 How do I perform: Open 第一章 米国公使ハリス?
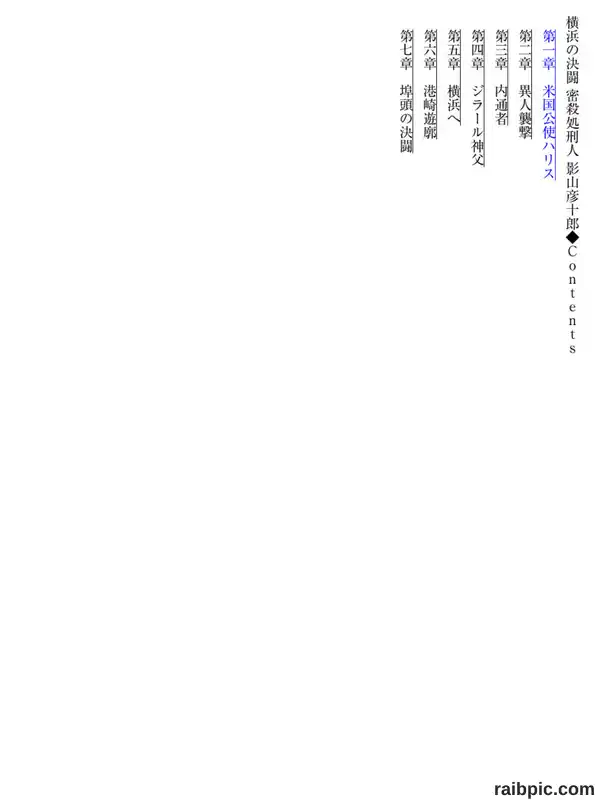click(x=548, y=105)
